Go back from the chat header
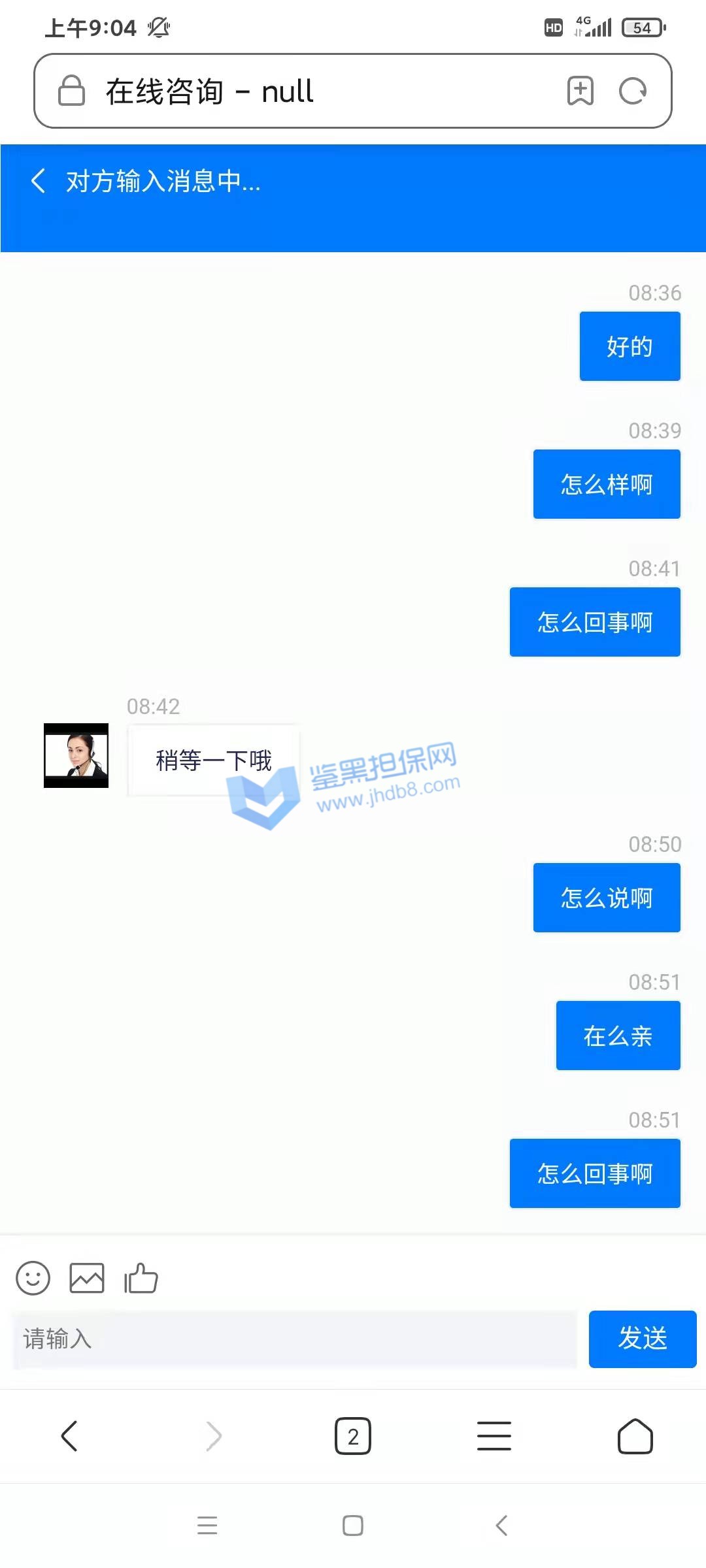Image resolution: width=706 pixels, height=1568 pixels. (39, 181)
